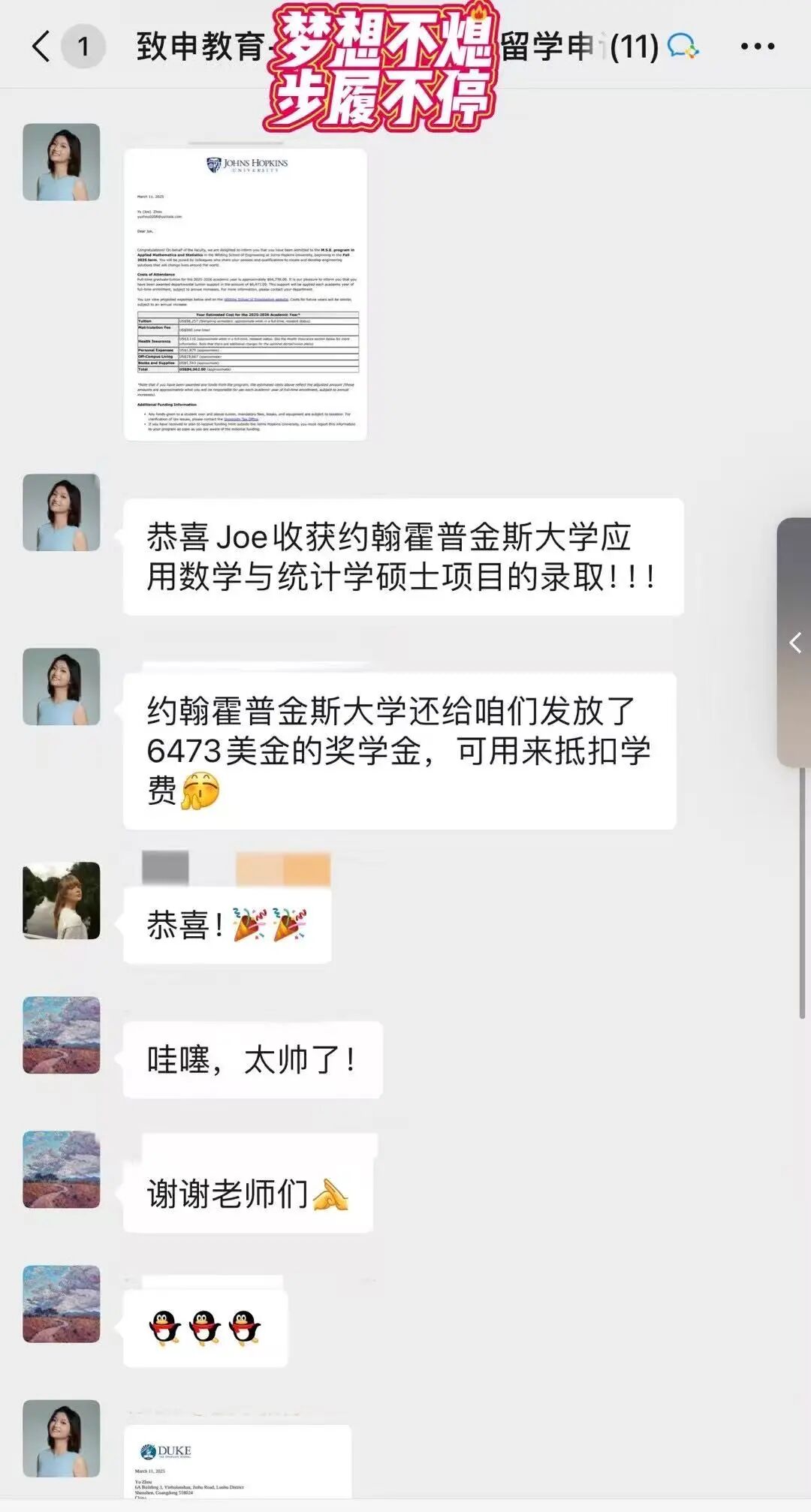This screenshot has height=1512, width=811.
Task: Open profile of user who said 哇噻，太帅了
Action: click(x=62, y=1035)
